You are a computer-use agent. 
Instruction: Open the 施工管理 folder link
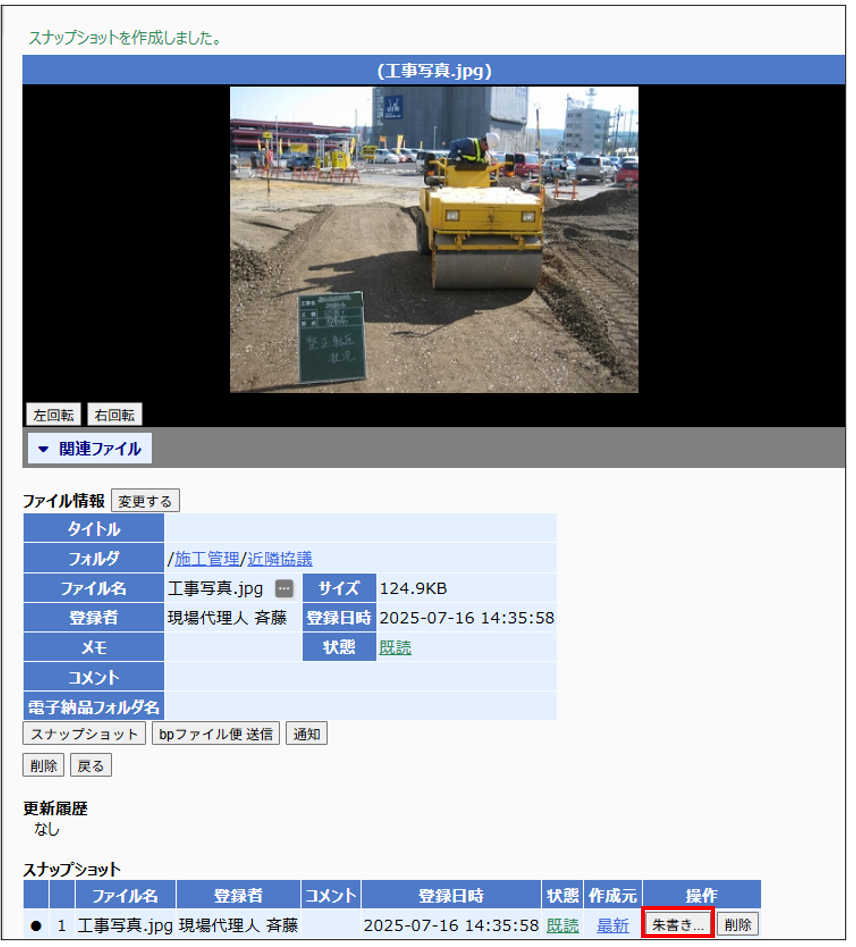(x=207, y=559)
